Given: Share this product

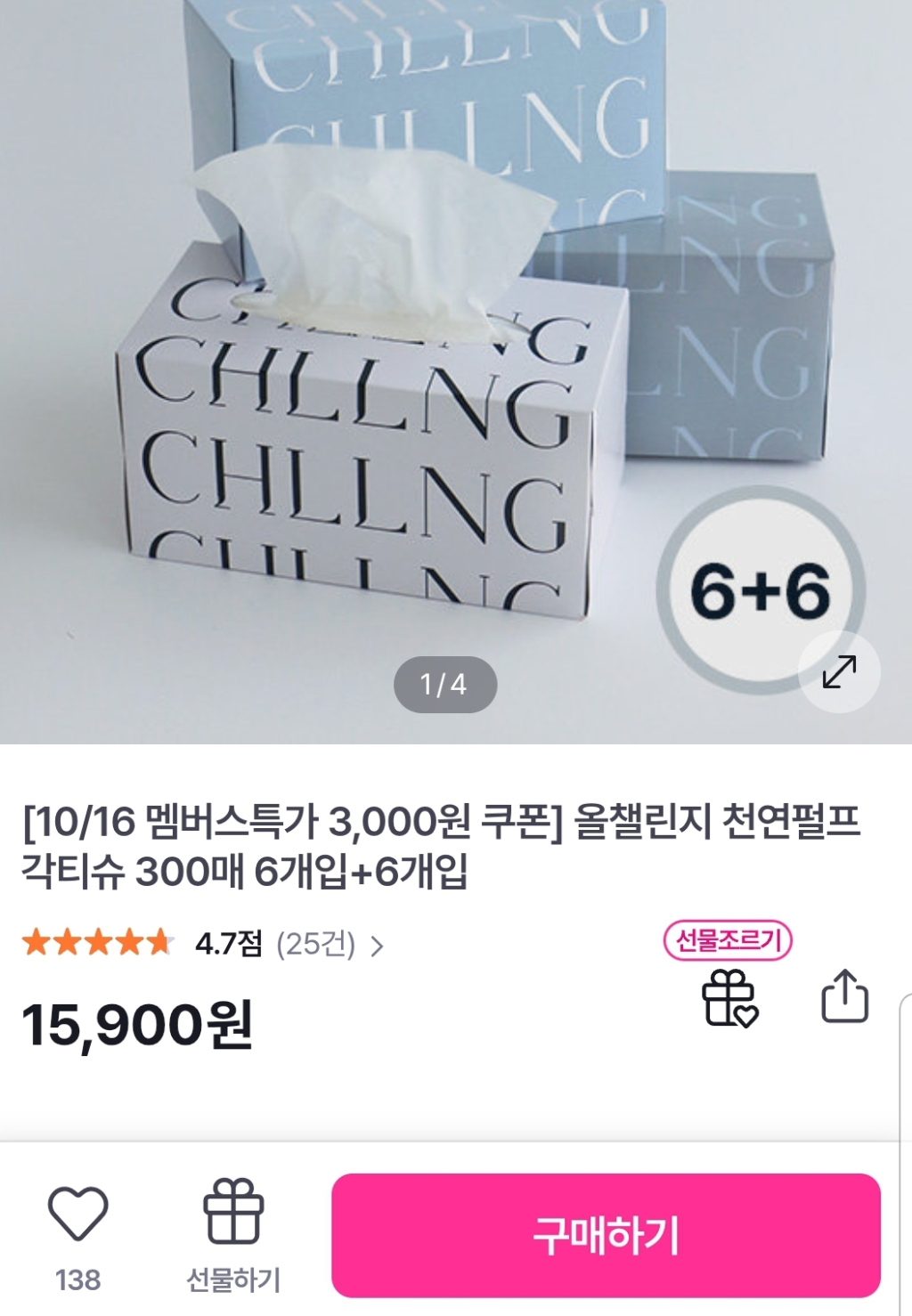Looking at the screenshot, I should tap(843, 996).
